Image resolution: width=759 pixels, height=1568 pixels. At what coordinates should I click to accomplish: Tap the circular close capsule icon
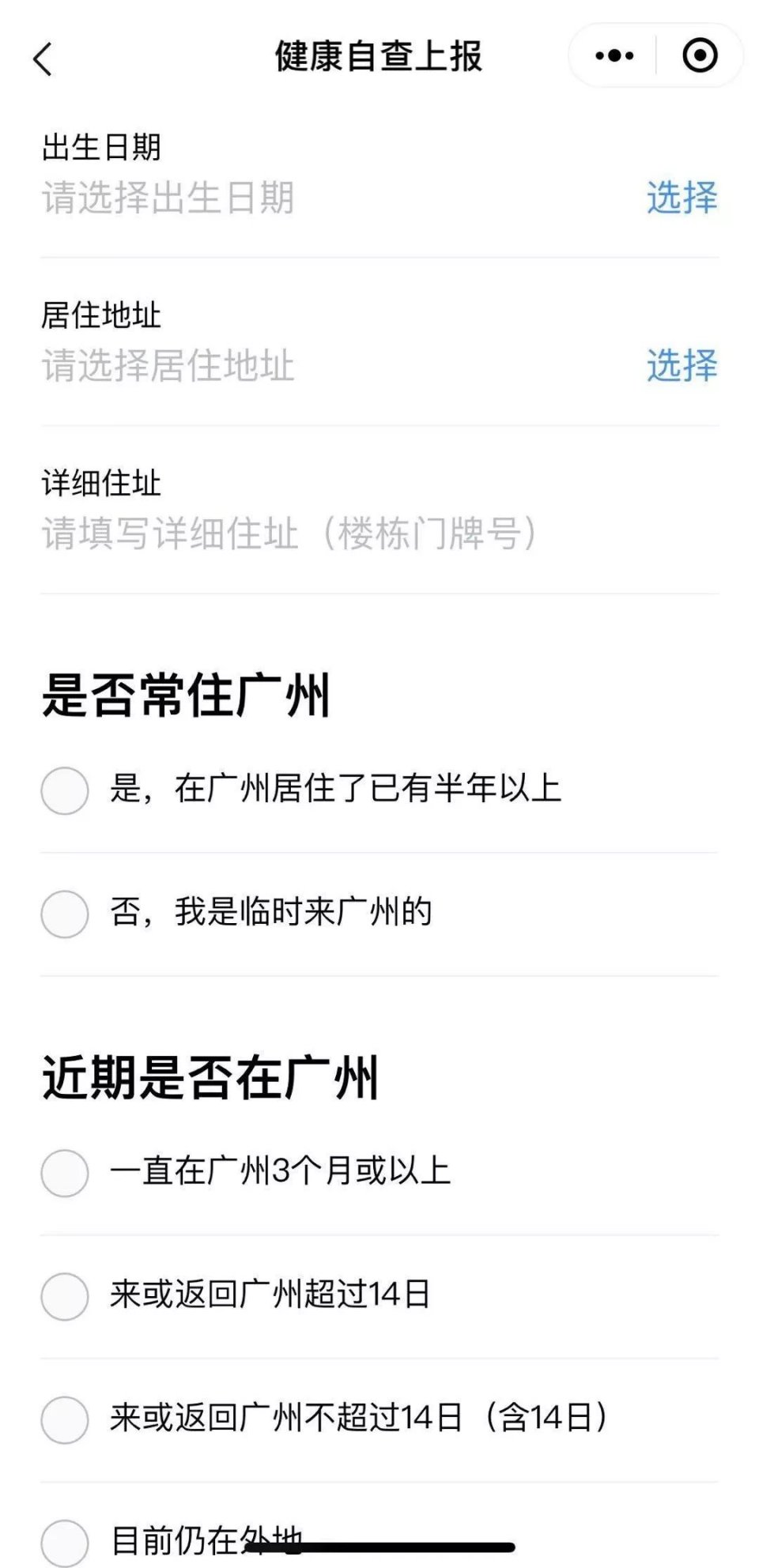(700, 55)
